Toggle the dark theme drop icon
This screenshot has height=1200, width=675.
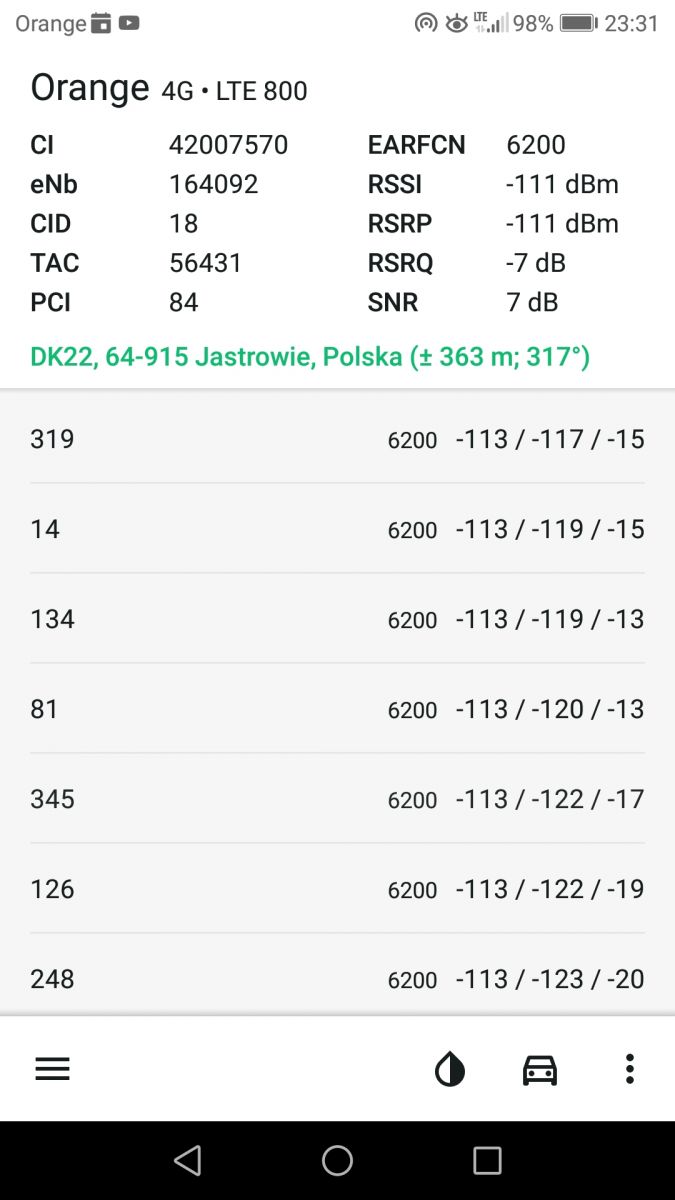[450, 1070]
